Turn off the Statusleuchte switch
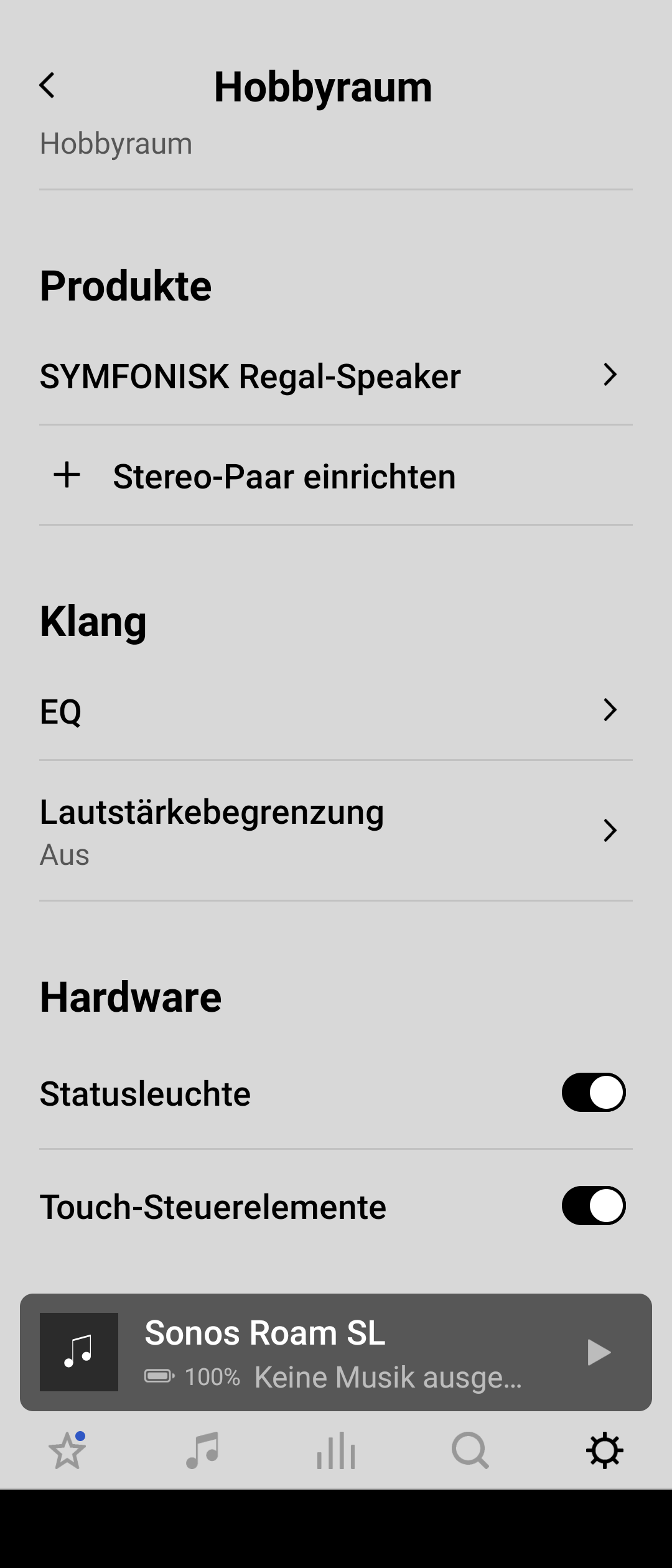This screenshot has height=1568, width=672. pos(593,1093)
